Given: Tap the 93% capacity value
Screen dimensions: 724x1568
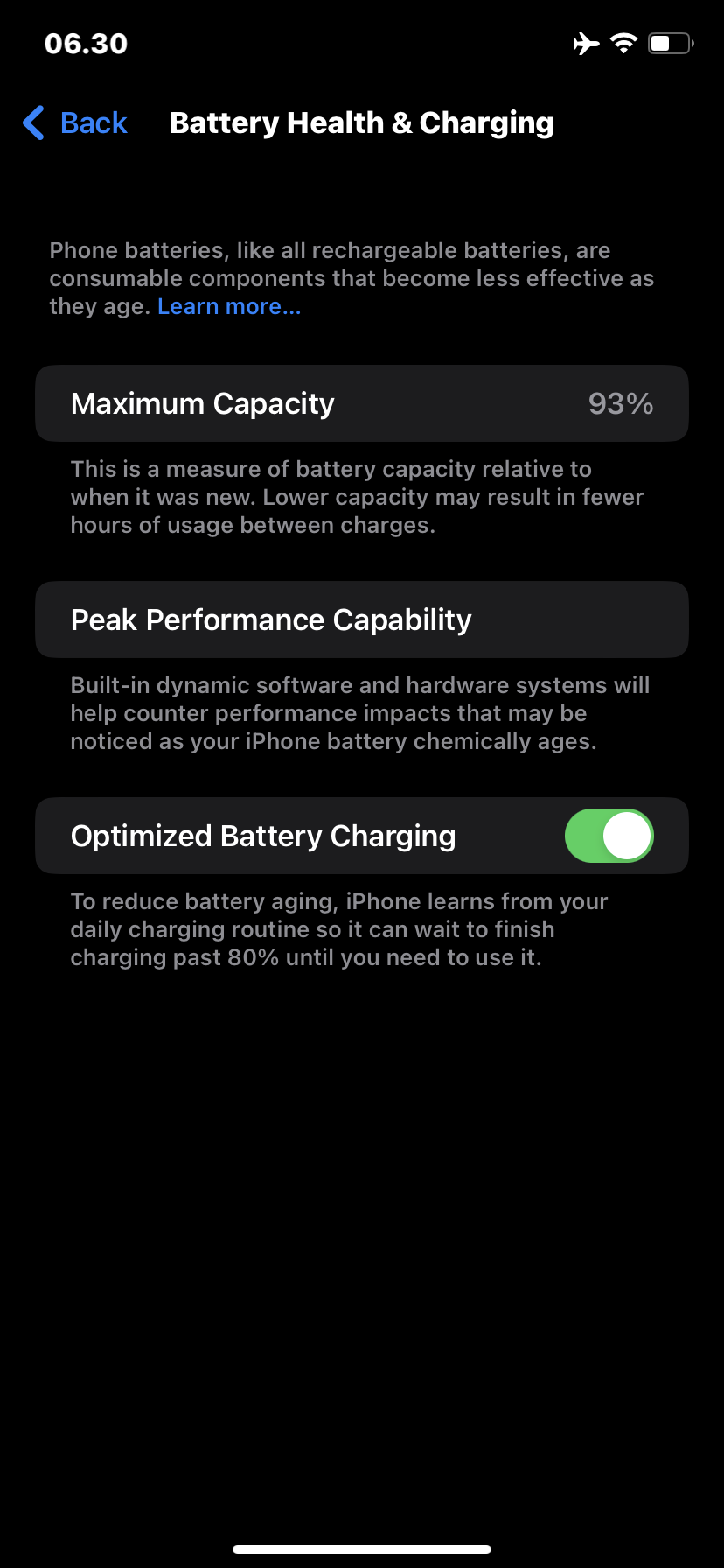Looking at the screenshot, I should coord(619,402).
